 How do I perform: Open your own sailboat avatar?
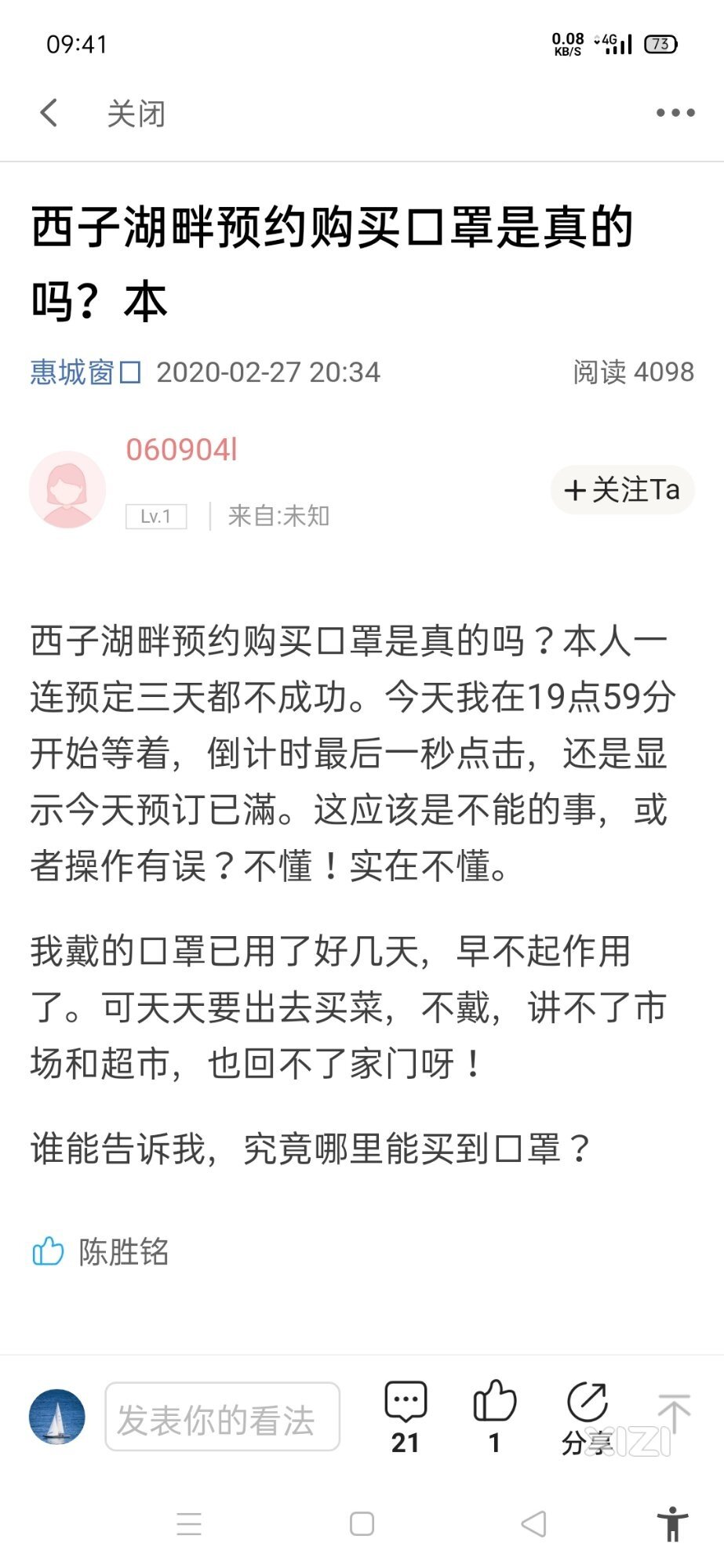[57, 1417]
